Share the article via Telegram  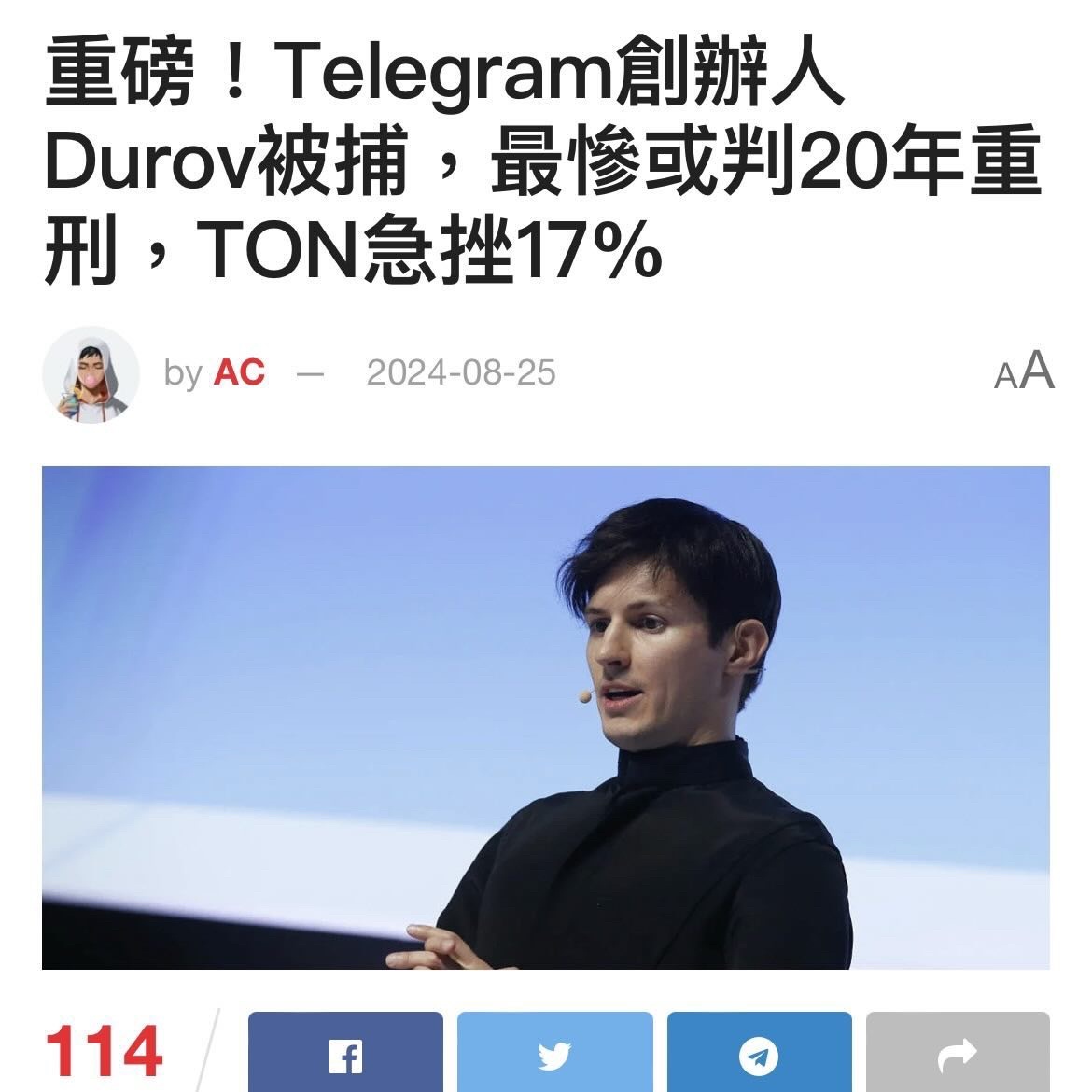[x=759, y=1057]
